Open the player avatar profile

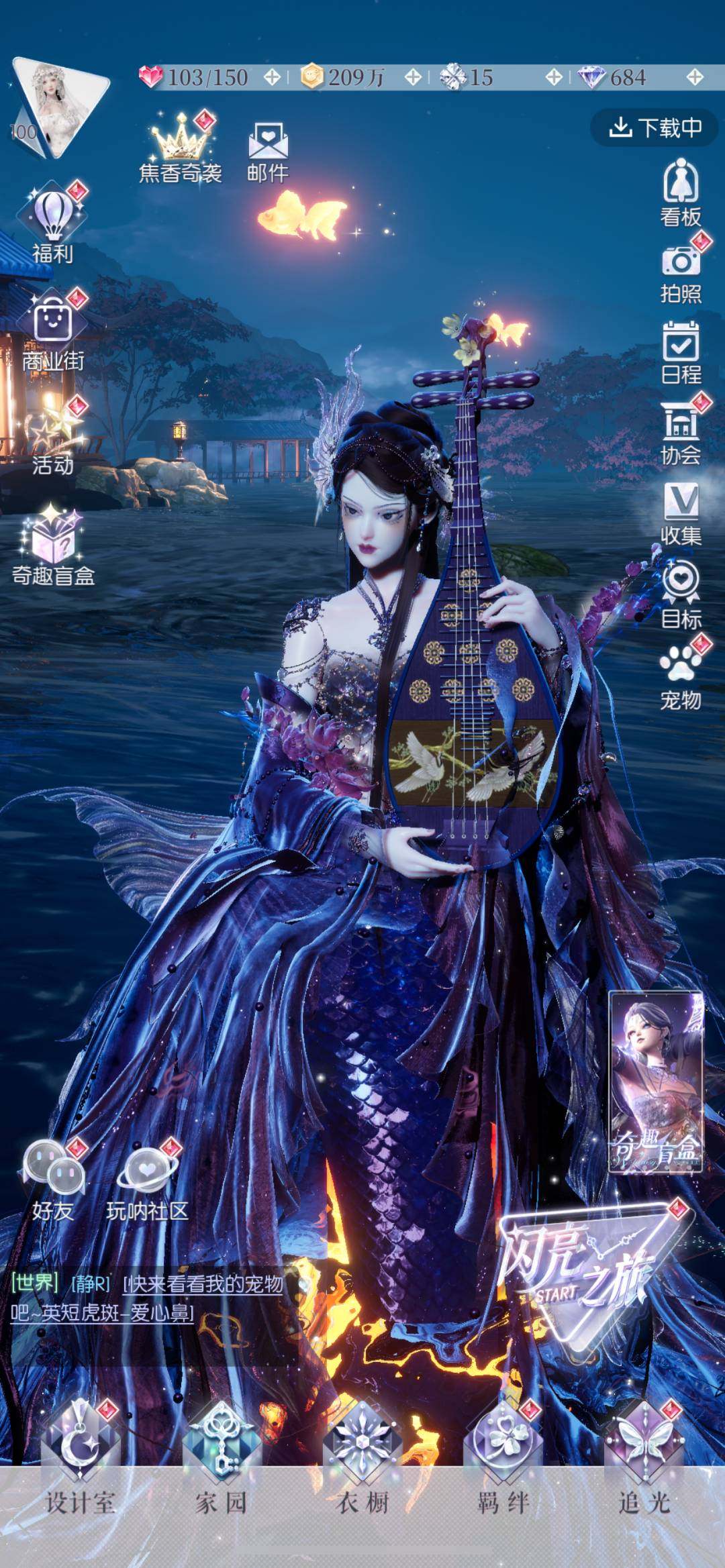[x=59, y=107]
